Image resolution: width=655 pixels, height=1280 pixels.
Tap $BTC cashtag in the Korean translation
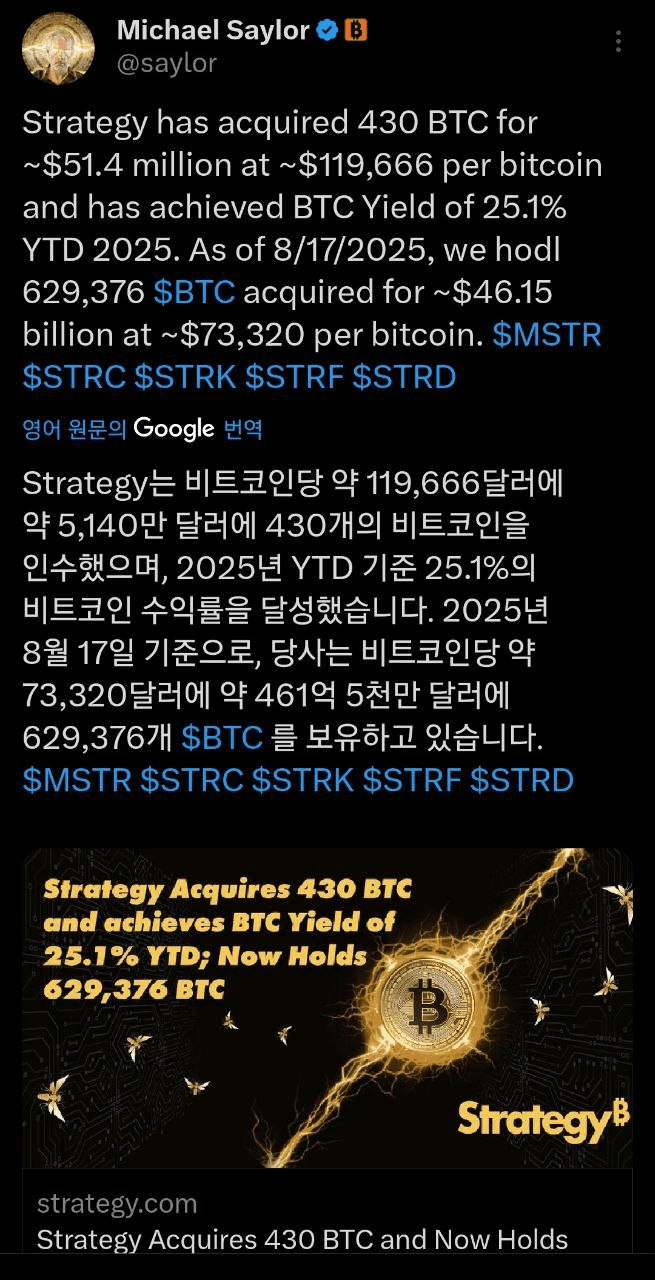(222, 737)
